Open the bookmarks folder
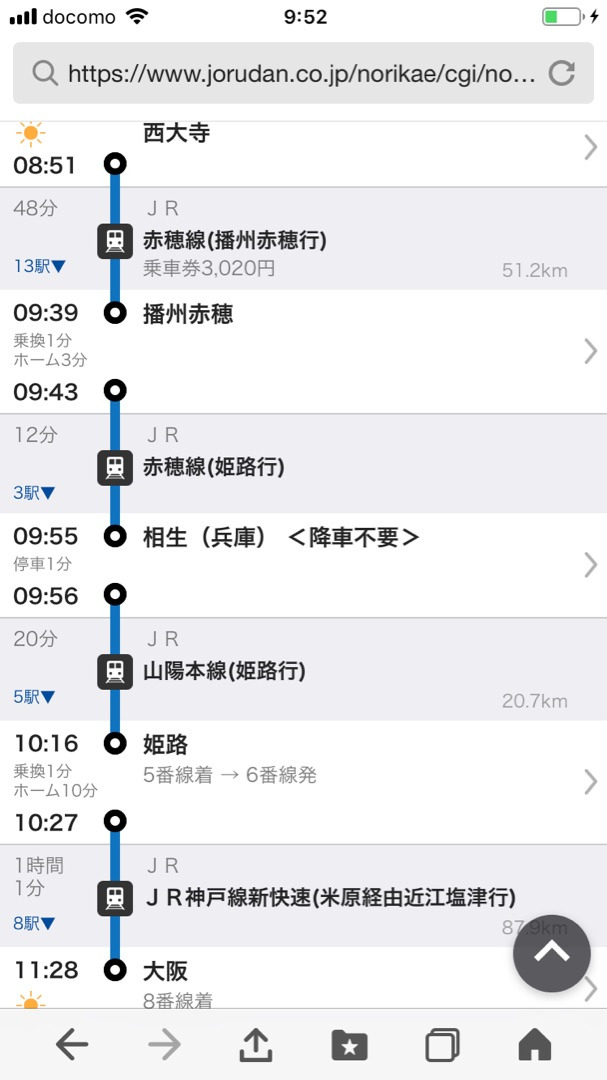The image size is (607, 1080). (x=349, y=1046)
